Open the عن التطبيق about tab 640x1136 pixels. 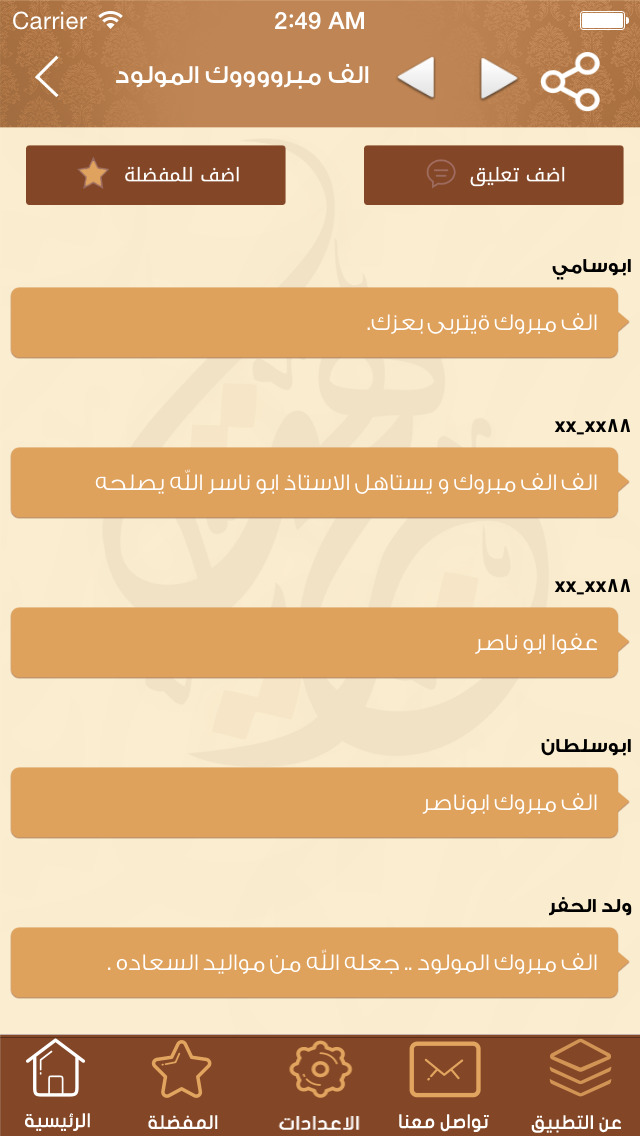[582, 1085]
